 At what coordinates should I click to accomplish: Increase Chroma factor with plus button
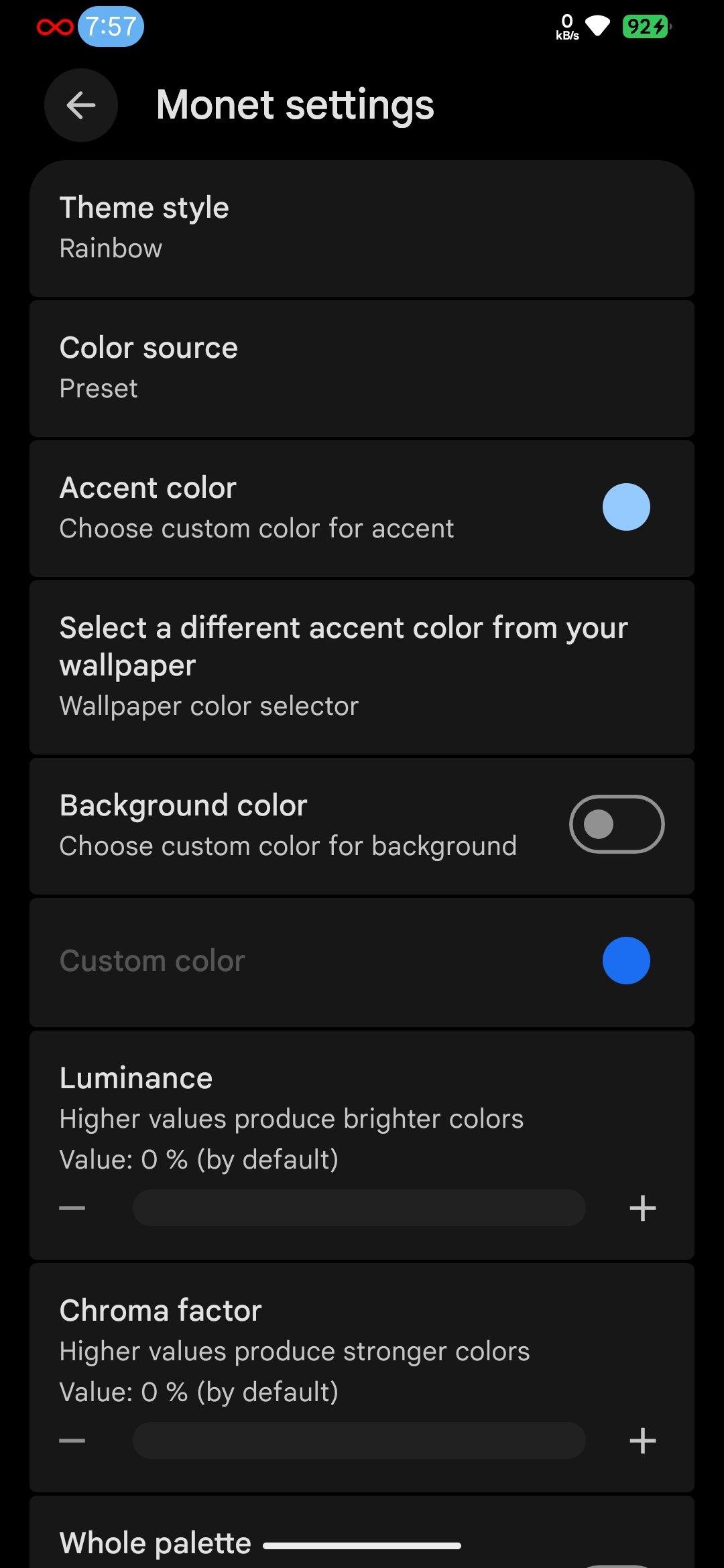pyautogui.click(x=642, y=1441)
